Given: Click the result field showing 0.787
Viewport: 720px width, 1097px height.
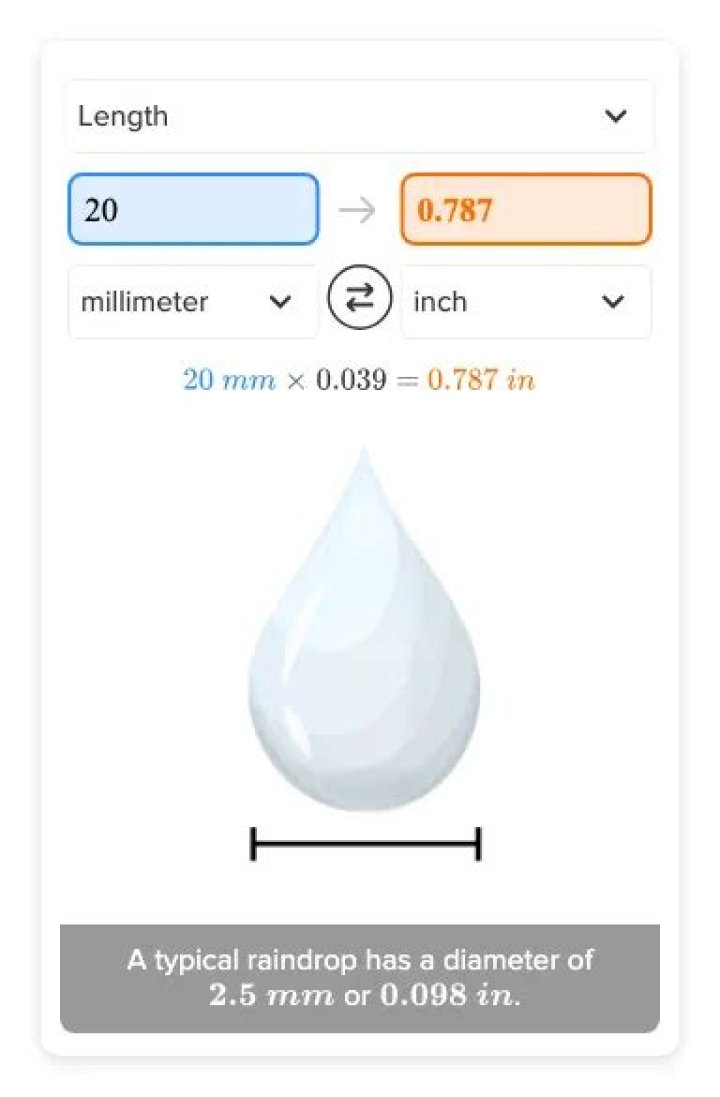Looking at the screenshot, I should point(526,208).
